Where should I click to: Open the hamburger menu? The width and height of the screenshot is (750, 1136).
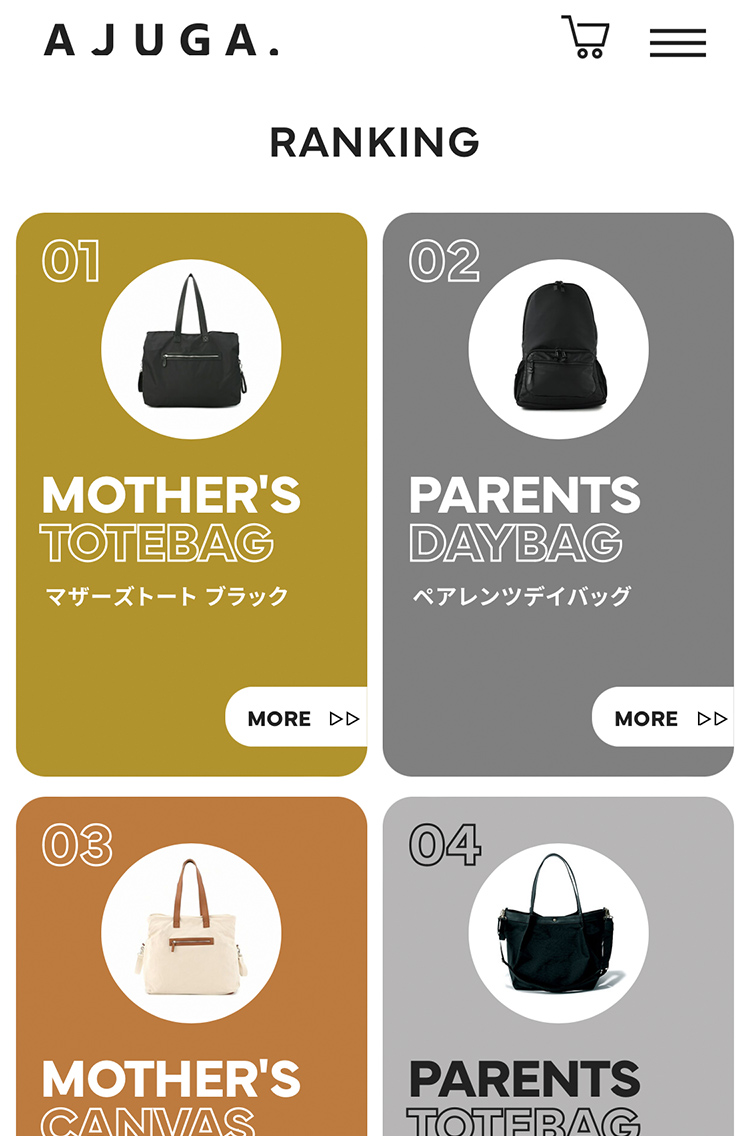(677, 42)
